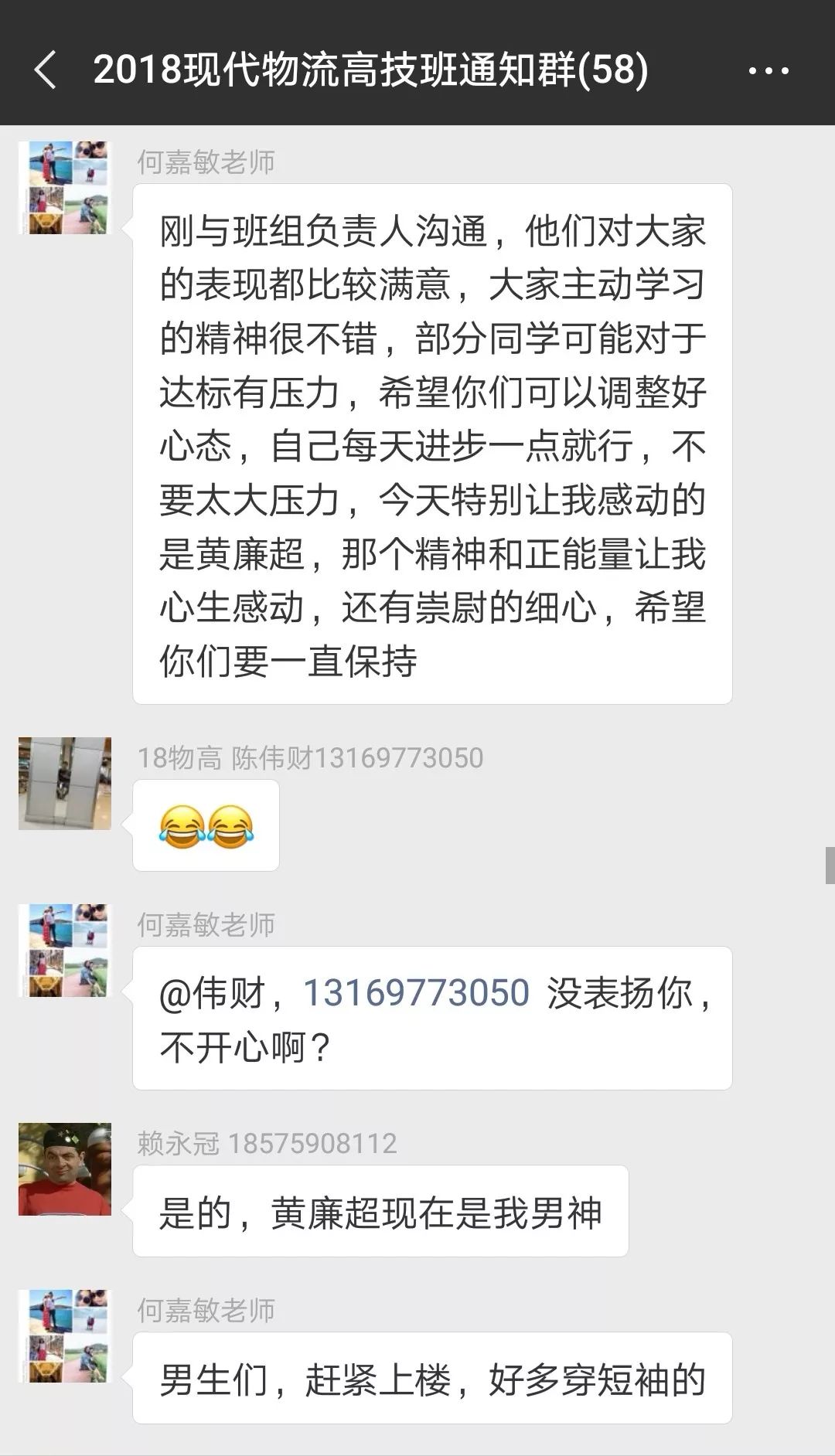Open 何嘉敏老师's avatar beside the long message
Screen dimensions: 835x1456
65,188
